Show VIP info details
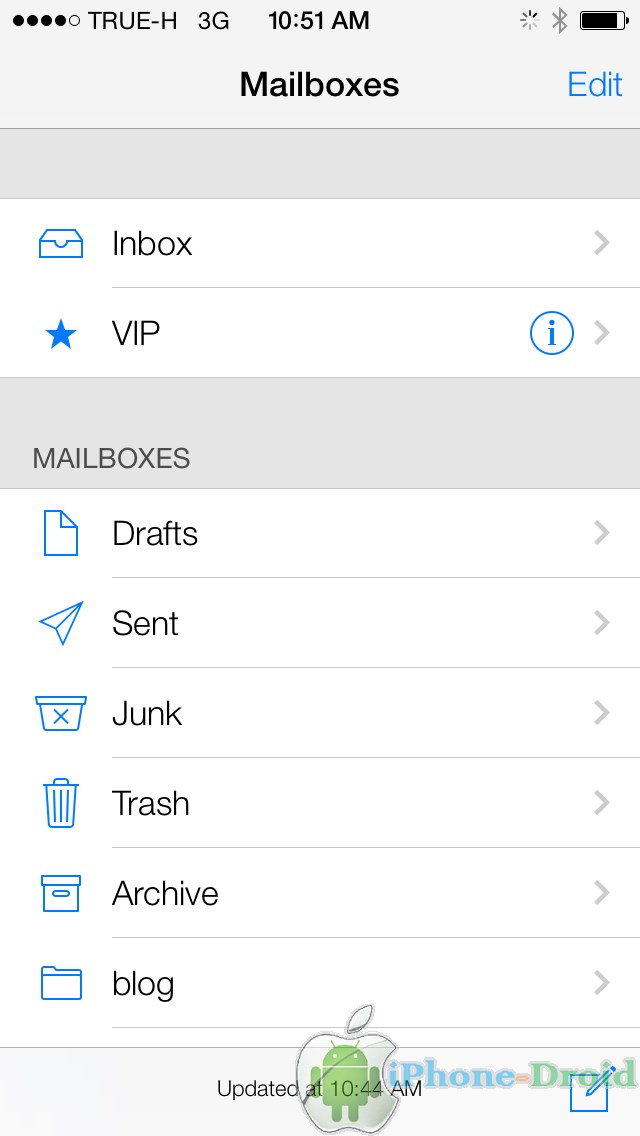 pos(552,333)
